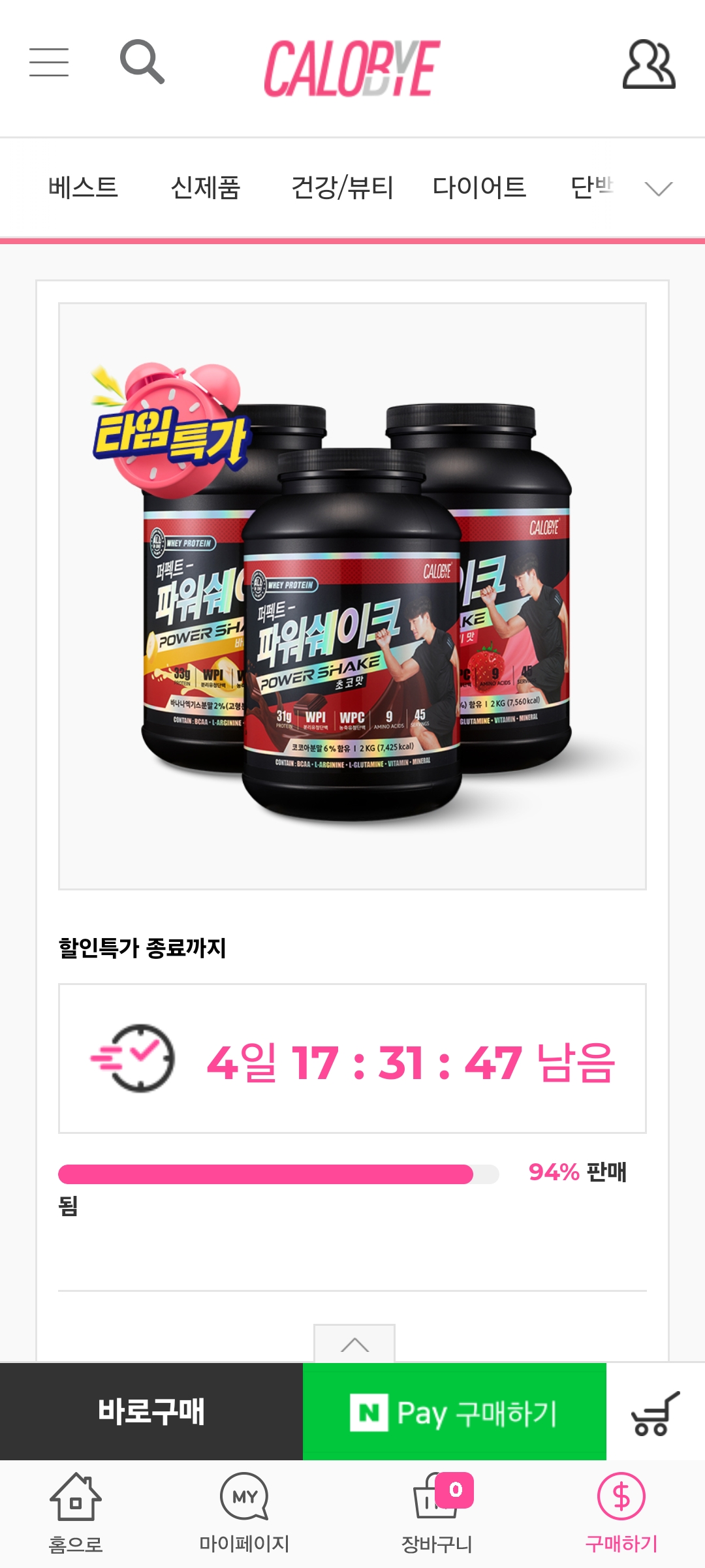Open the 건강/뷰티 category
The image size is (705, 1568).
[x=342, y=188]
